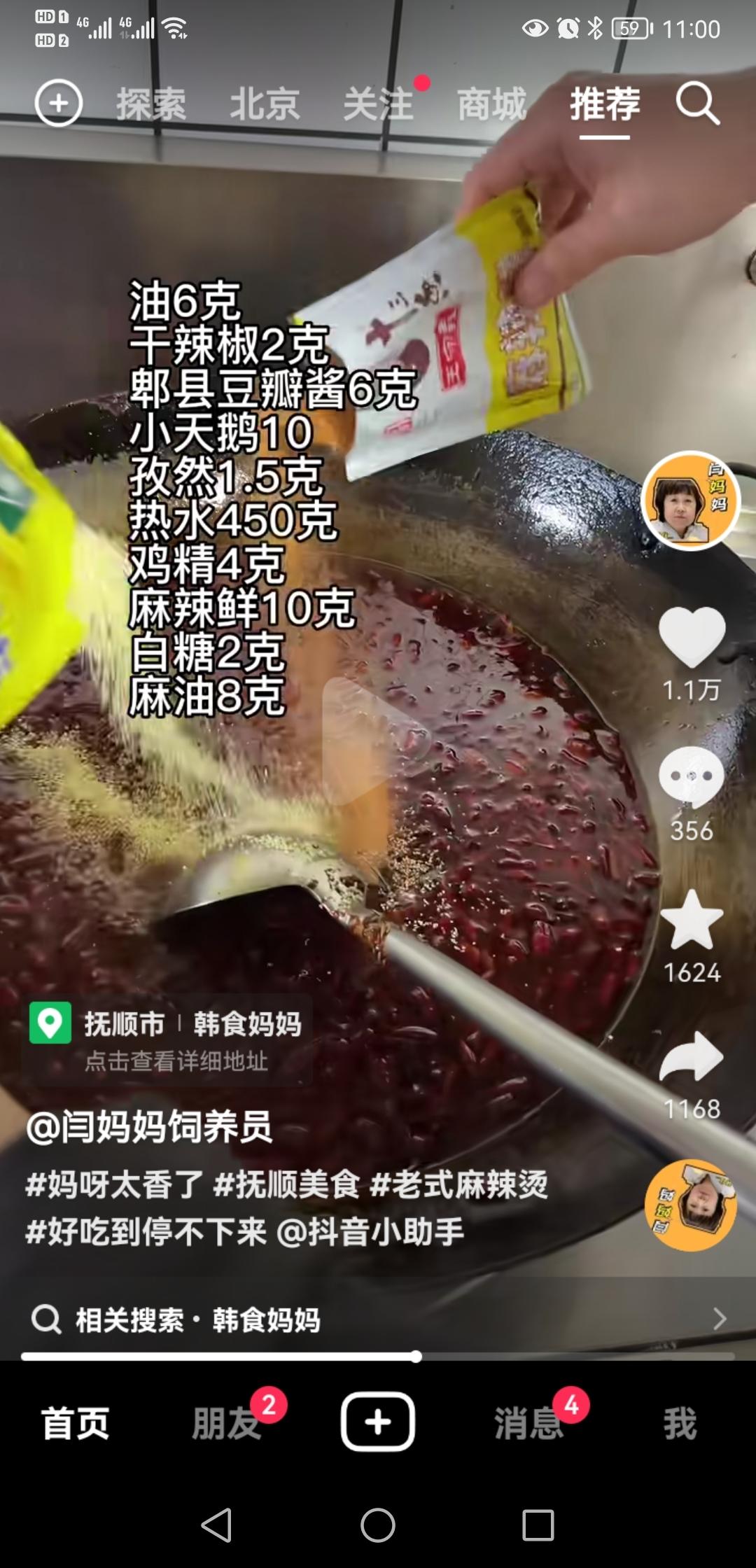Select the 推荐 tab
756x1568 pixels.
click(x=605, y=104)
